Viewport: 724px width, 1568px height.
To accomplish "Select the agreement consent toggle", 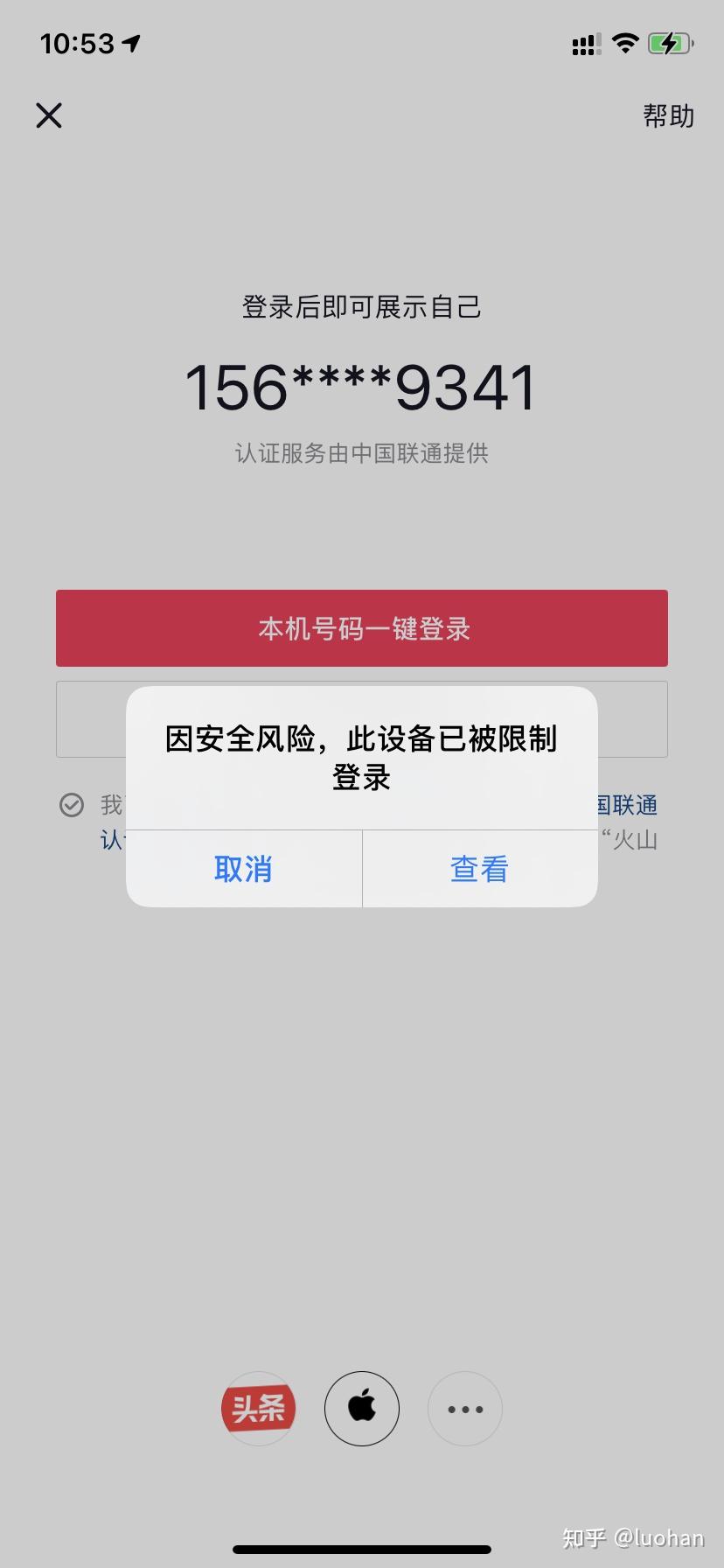I will [73, 805].
